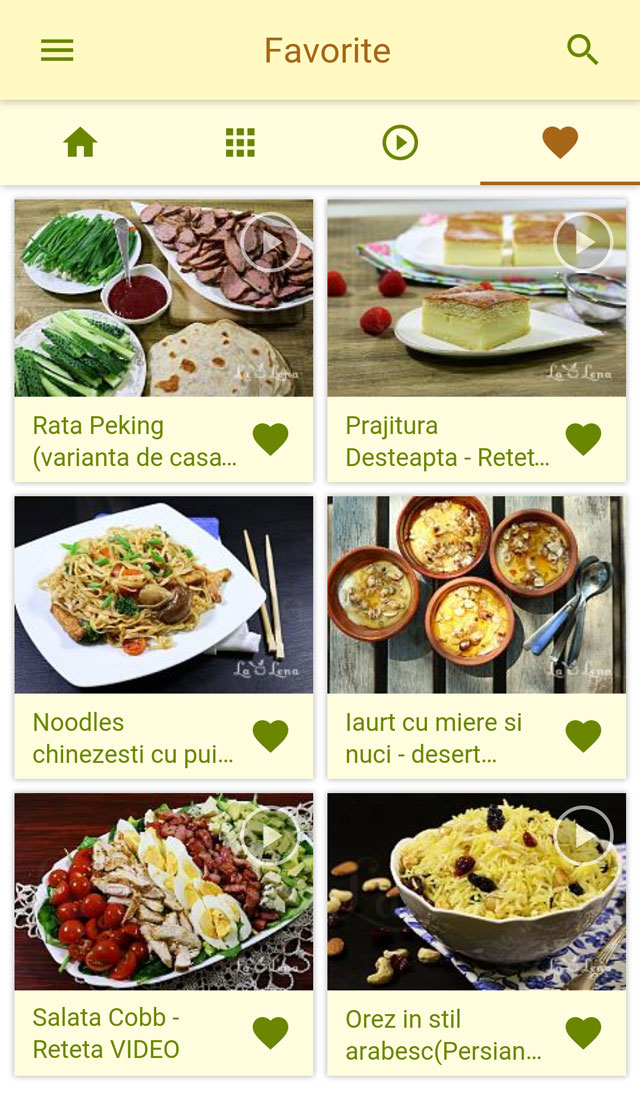
Task: Unfavorite the Noodles chinezesti recipe
Action: pos(270,736)
